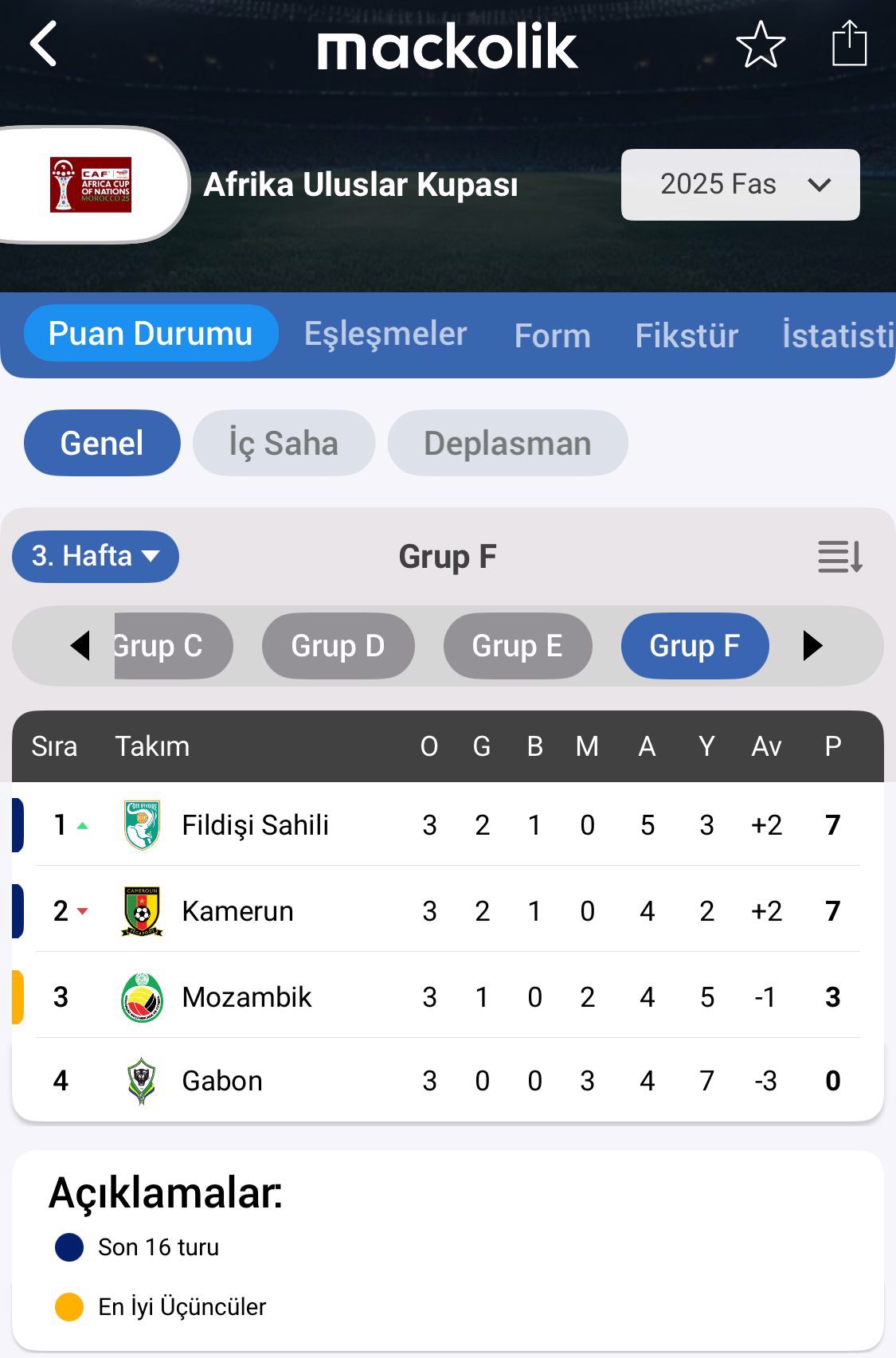Open the Fildişi Sahili team row
896x1358 pixels.
[x=255, y=825]
